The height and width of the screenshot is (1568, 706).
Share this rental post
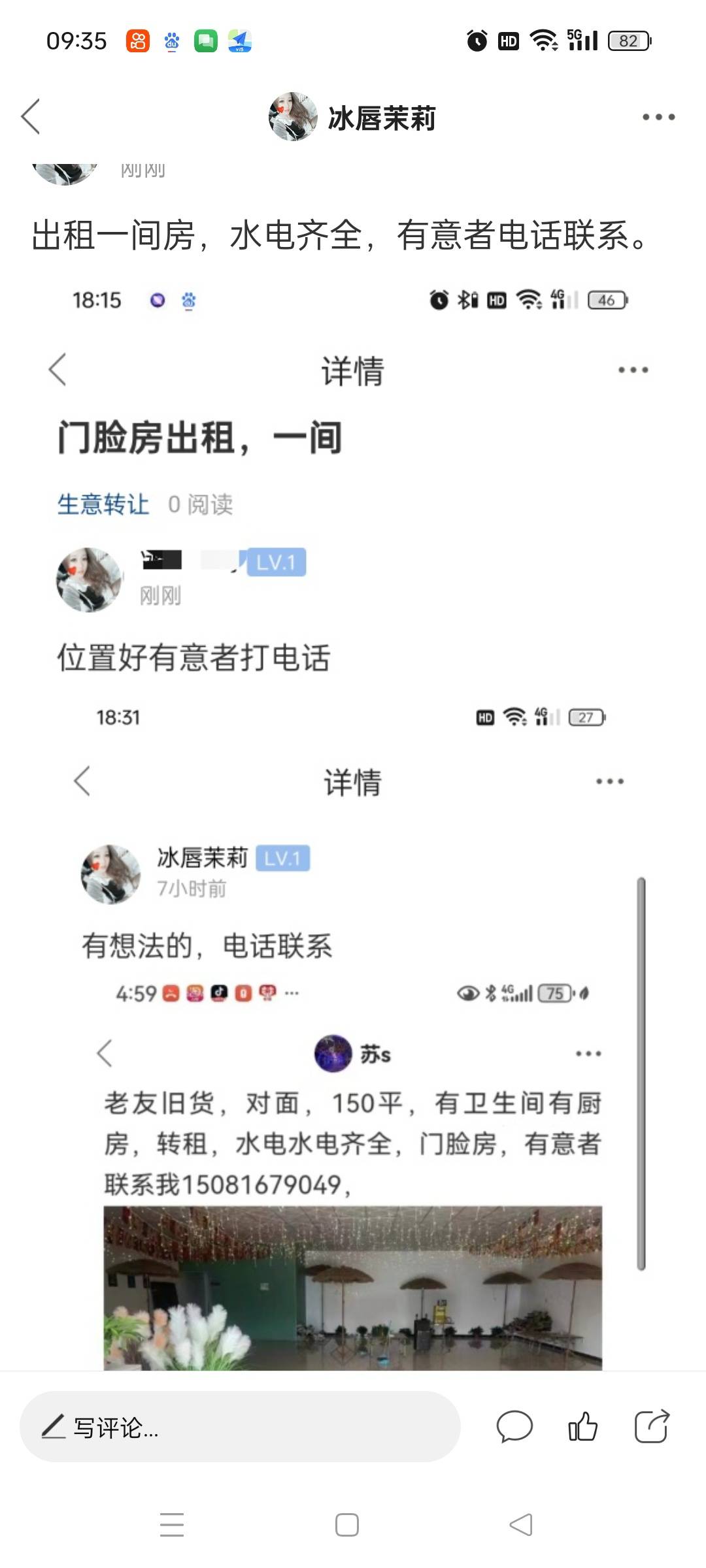(x=652, y=1427)
